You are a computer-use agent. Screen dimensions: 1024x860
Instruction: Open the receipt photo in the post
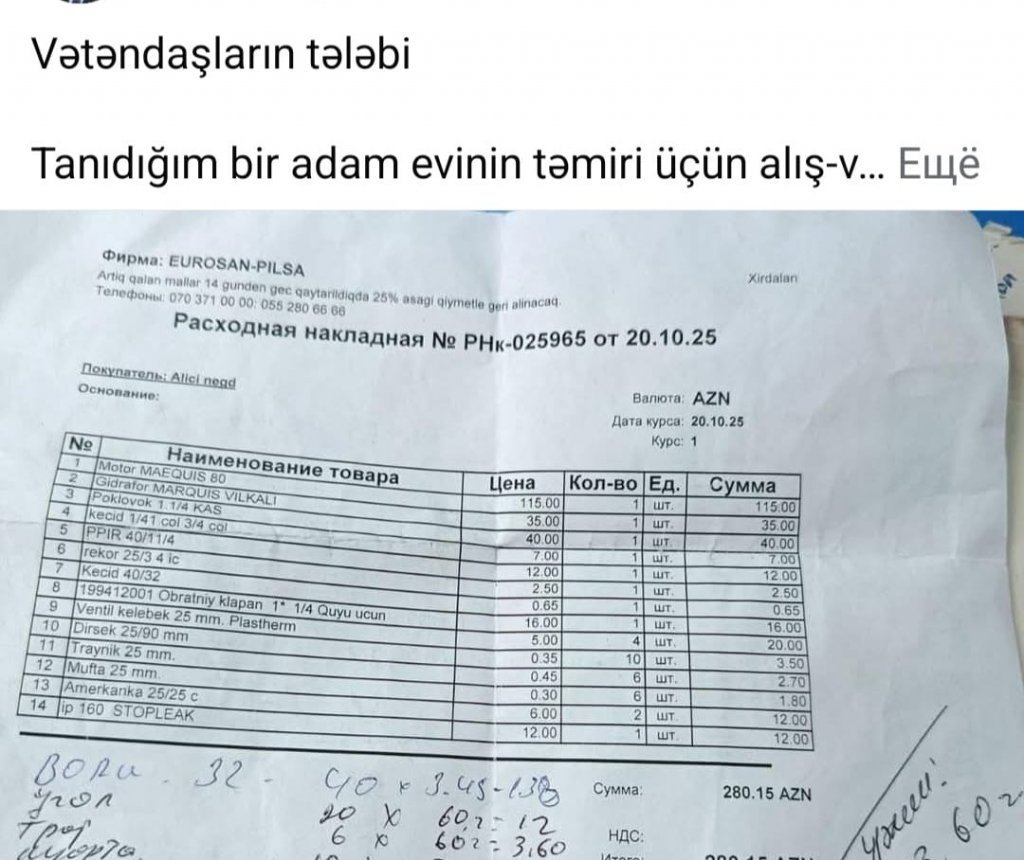click(512, 540)
